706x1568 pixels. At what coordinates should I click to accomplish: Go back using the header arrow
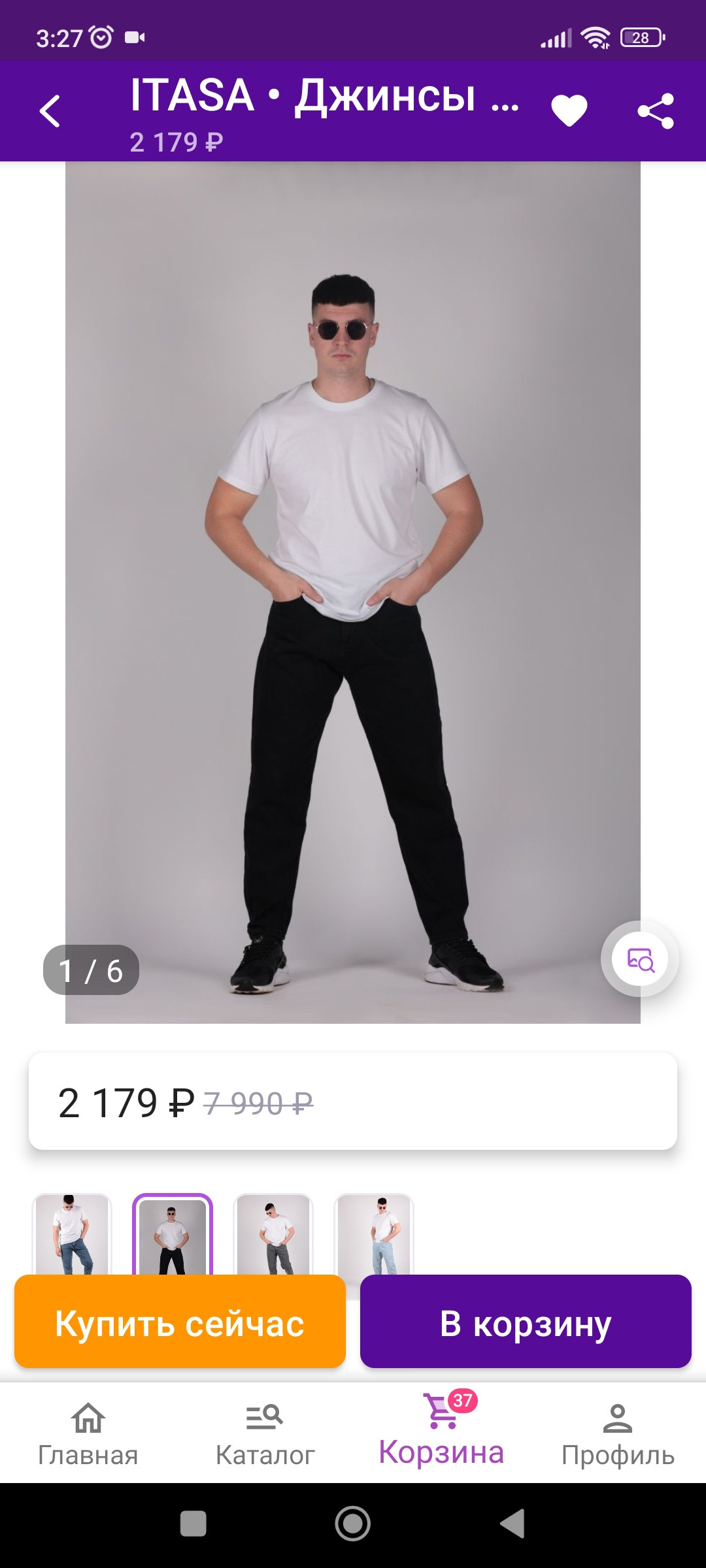click(x=50, y=111)
